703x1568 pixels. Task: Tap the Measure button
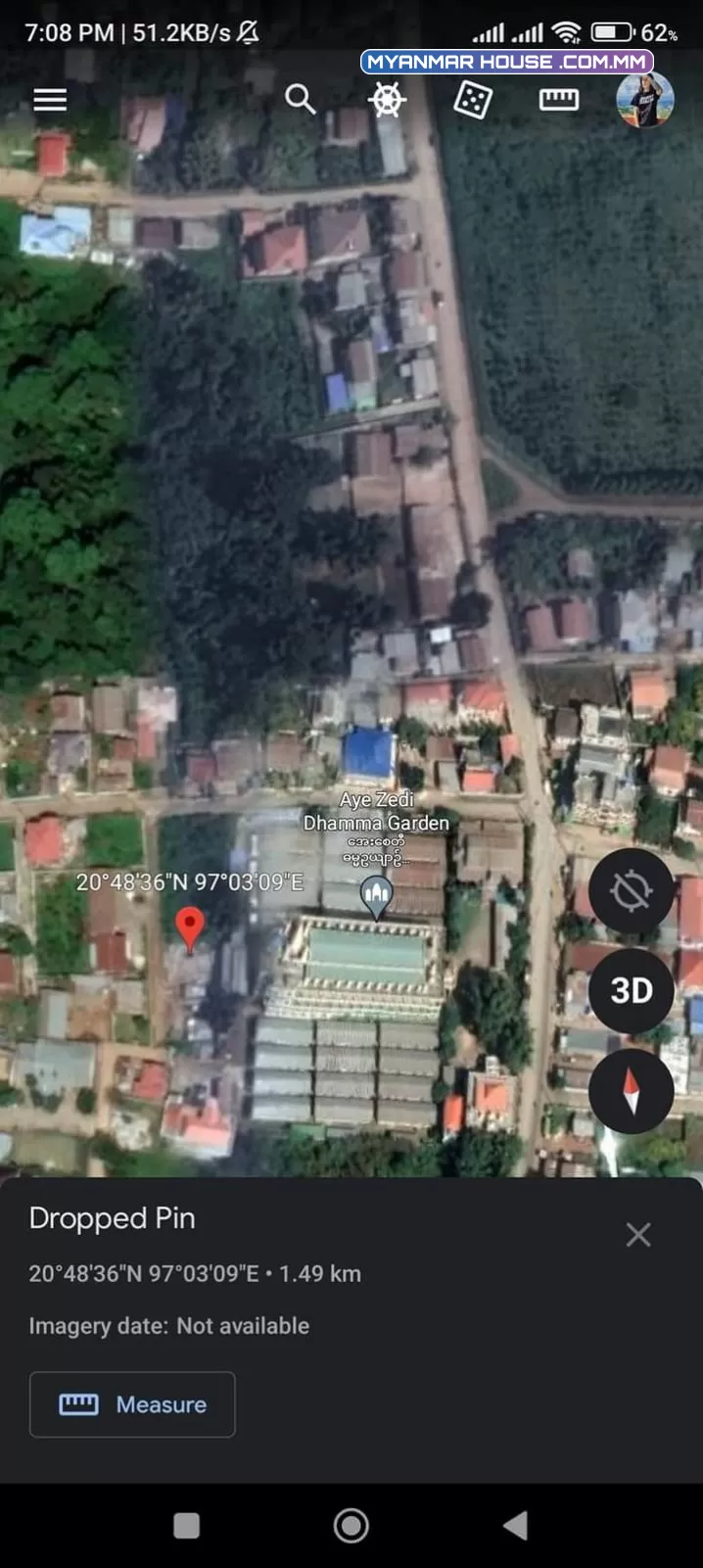tap(132, 1404)
